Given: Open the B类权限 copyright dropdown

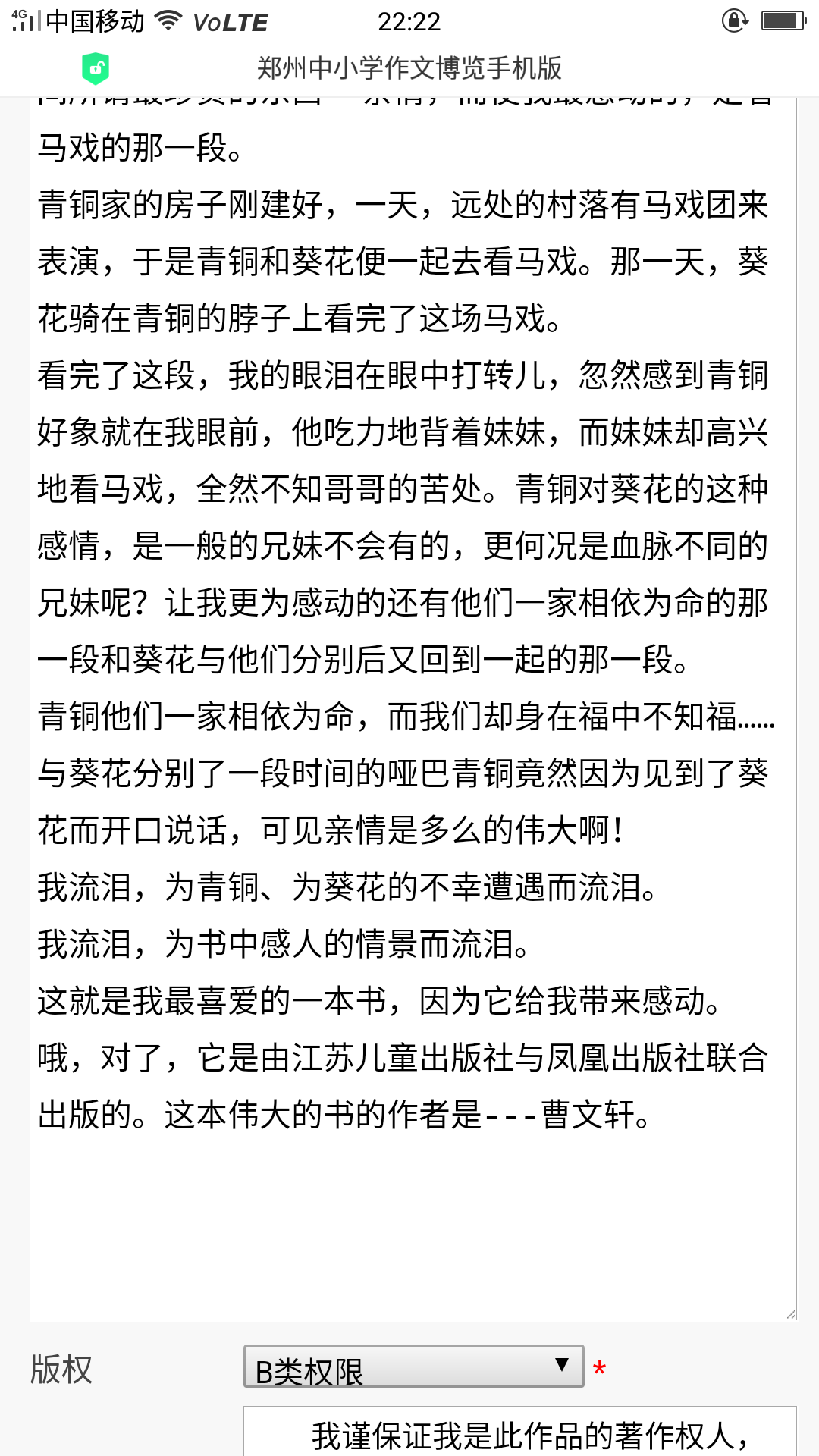Looking at the screenshot, I should click(x=413, y=1367).
